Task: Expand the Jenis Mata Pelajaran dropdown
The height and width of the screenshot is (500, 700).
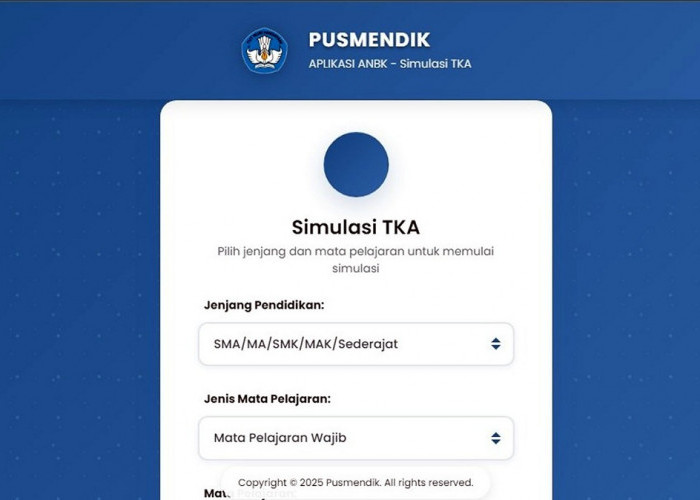Action: click(x=356, y=438)
